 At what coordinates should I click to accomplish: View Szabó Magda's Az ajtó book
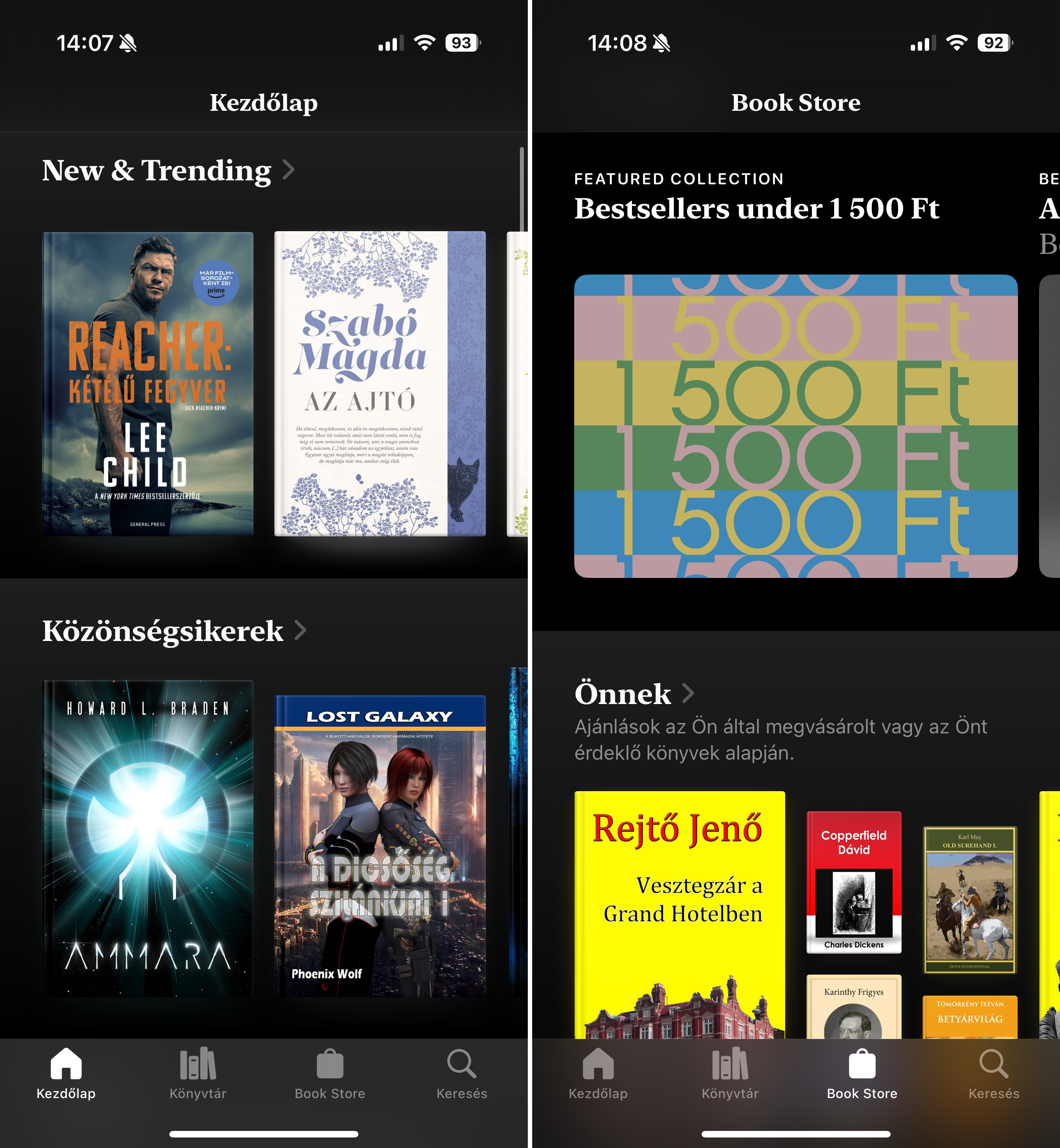coord(380,383)
